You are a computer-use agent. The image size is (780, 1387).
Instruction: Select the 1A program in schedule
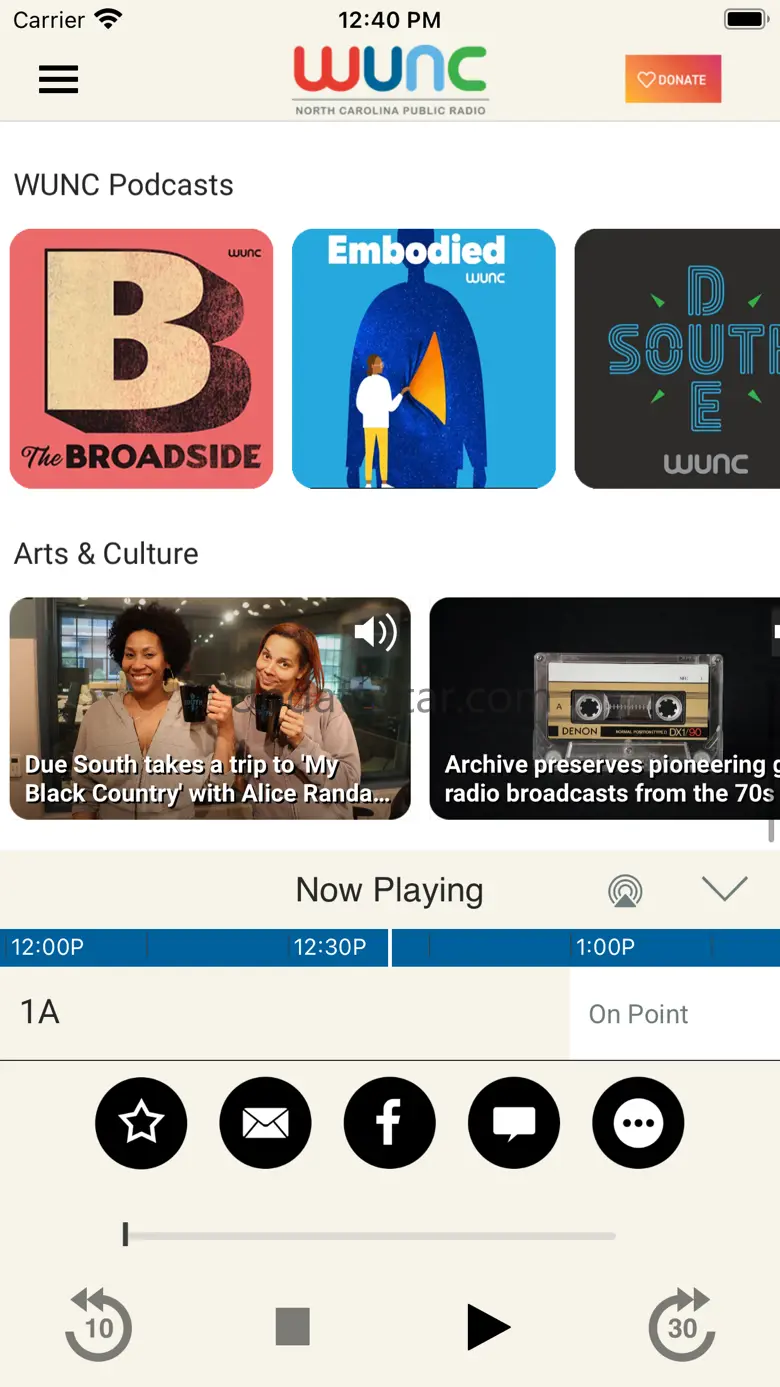(284, 1013)
